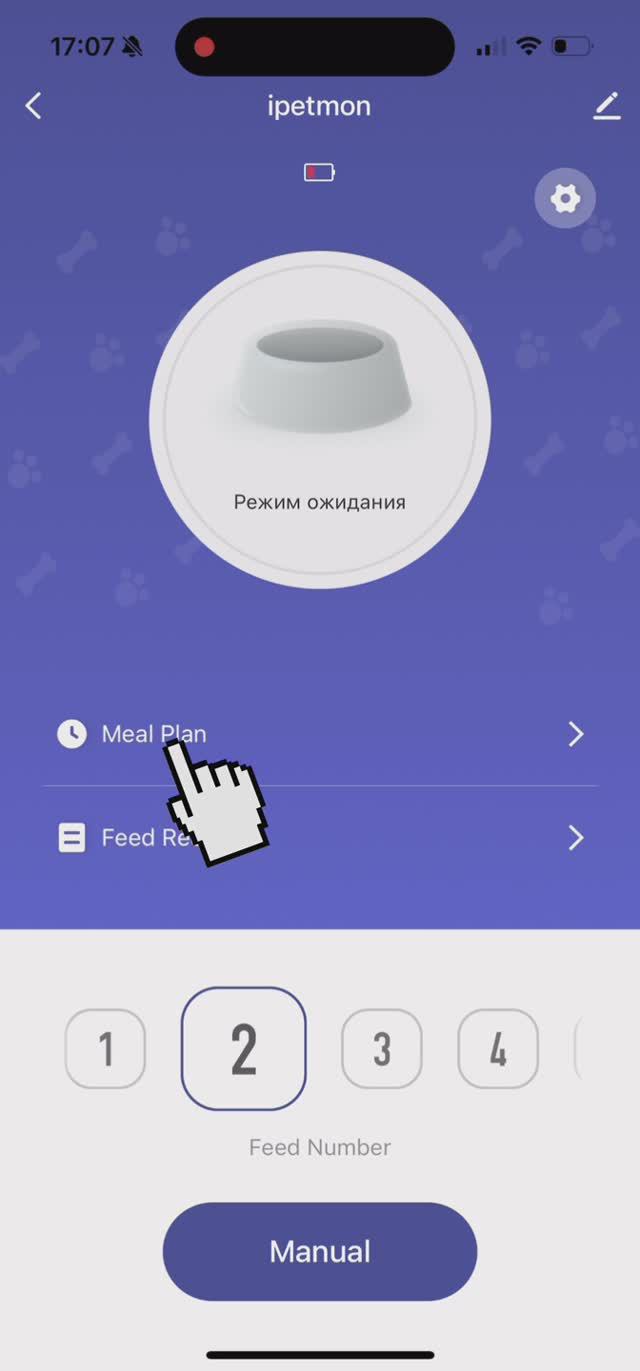
Task: Select feed number 1
Action: coord(105,1049)
